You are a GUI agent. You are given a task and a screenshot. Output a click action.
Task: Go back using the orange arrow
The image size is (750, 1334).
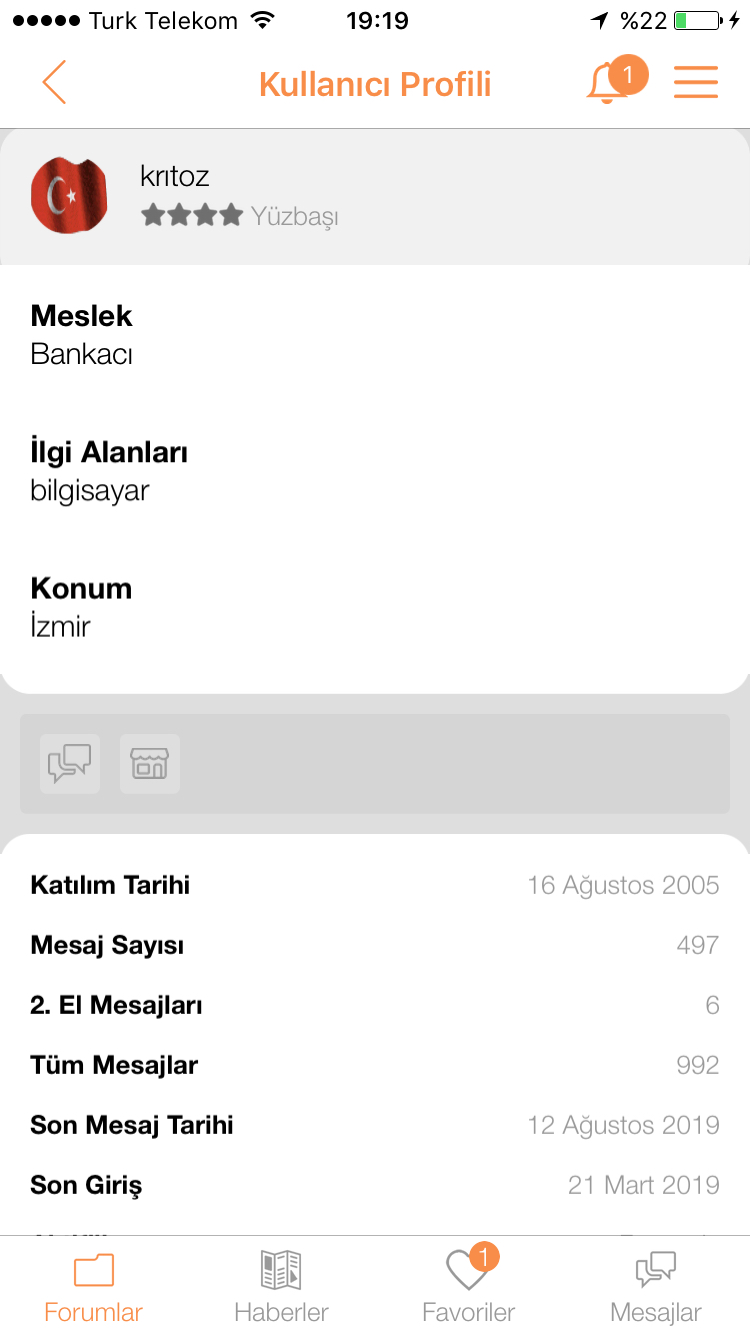54,82
